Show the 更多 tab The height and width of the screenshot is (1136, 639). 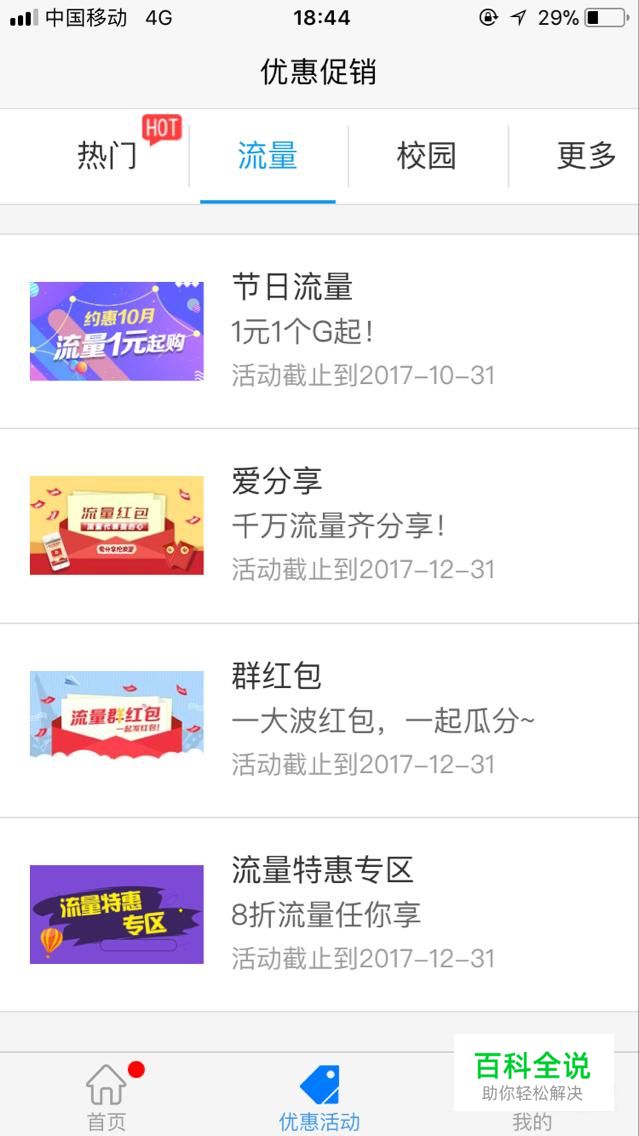pos(585,156)
